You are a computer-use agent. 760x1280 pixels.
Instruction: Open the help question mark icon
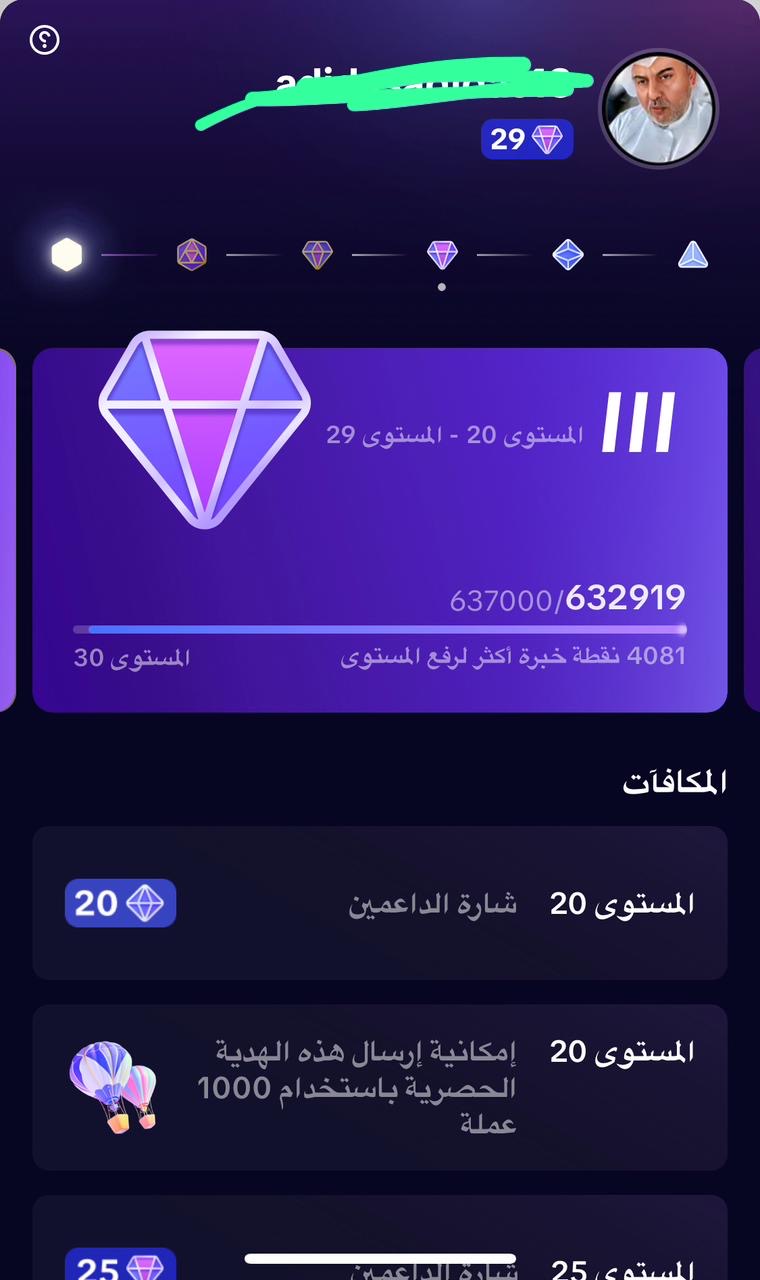[x=45, y=40]
